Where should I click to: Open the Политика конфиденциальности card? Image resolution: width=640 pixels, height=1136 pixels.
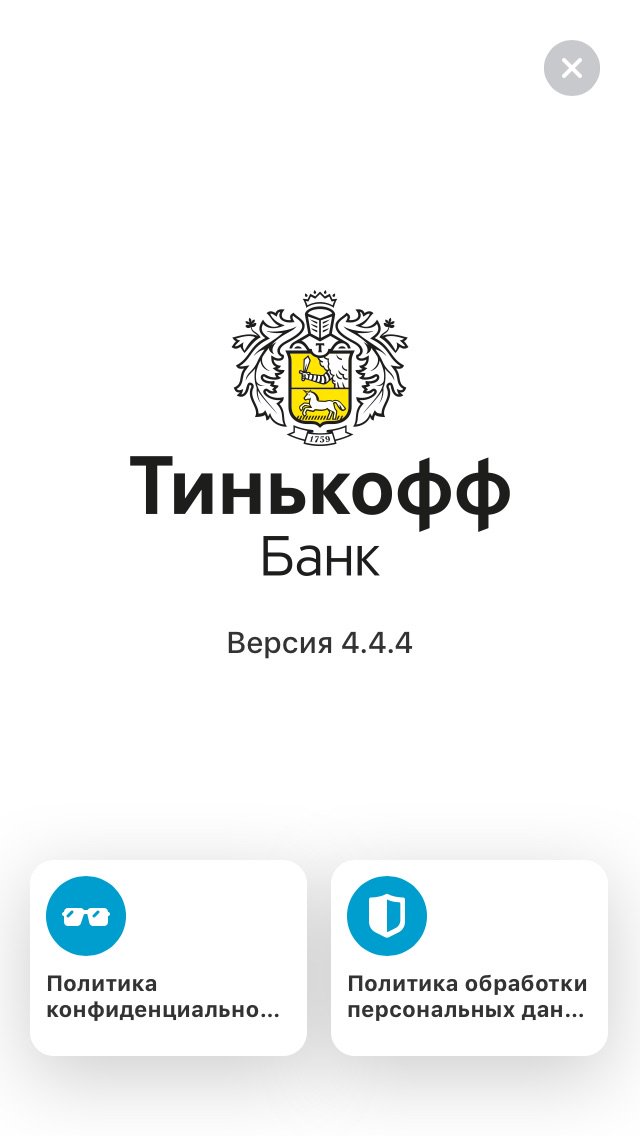[x=168, y=957]
